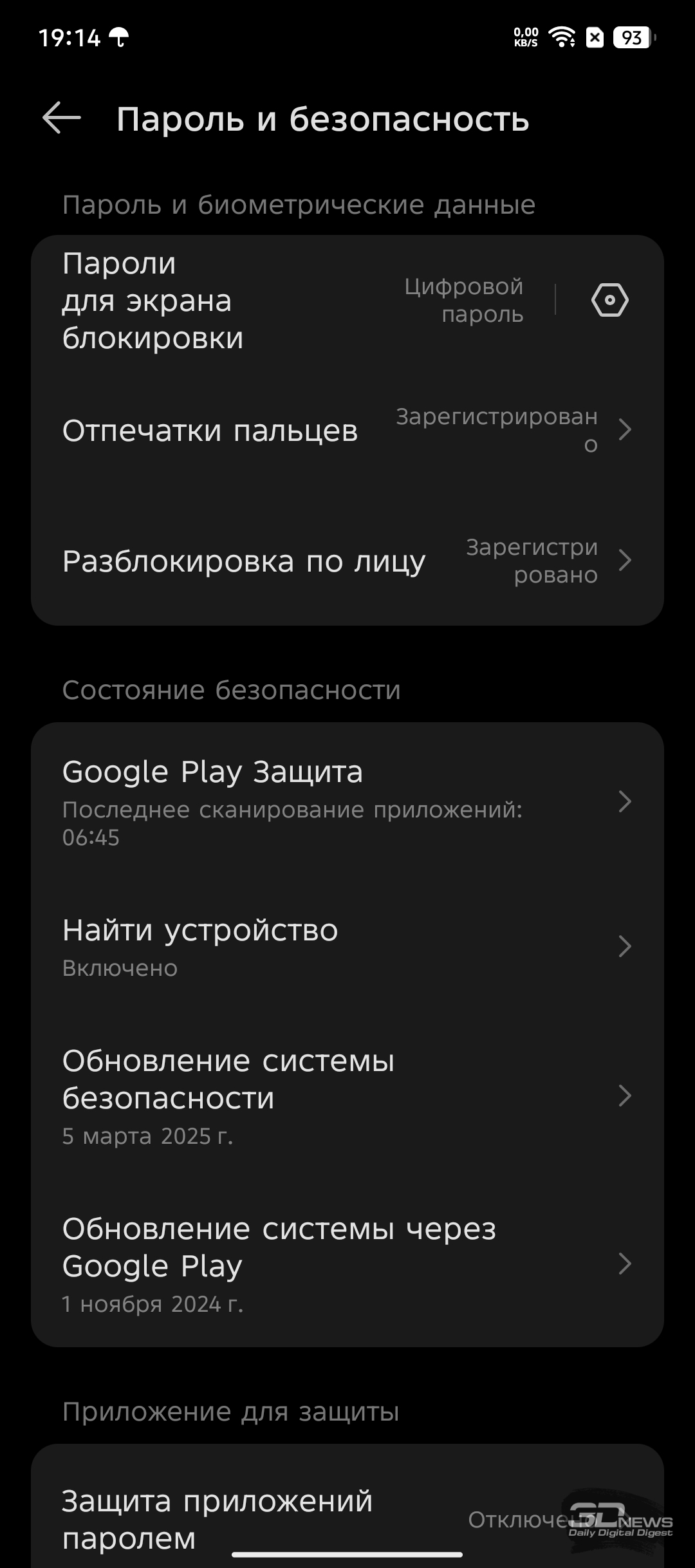Screen dimensions: 695x1568
Task: Go back from Пароль и безопасность
Action: (62, 118)
